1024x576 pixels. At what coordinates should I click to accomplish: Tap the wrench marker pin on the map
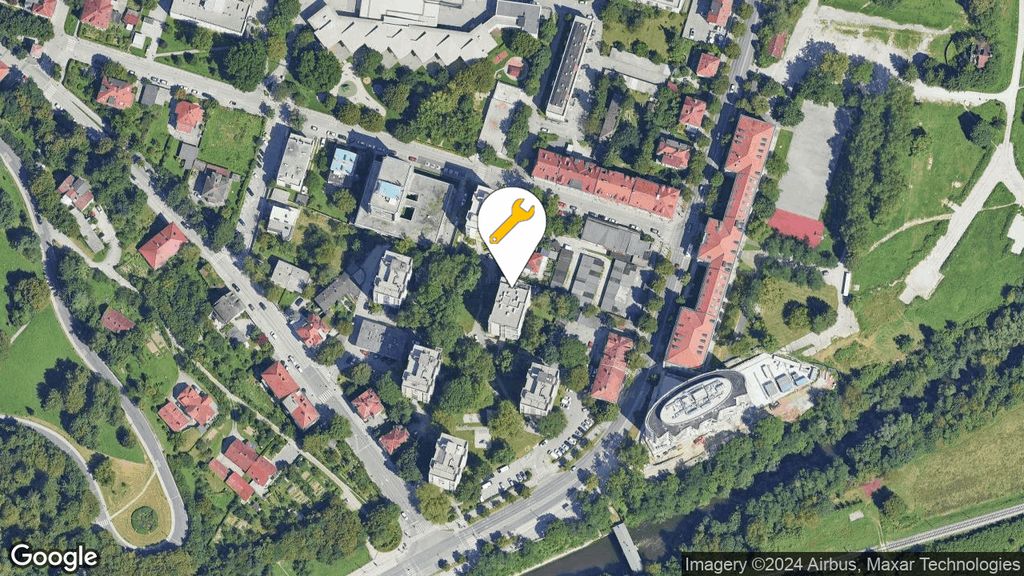point(511,225)
